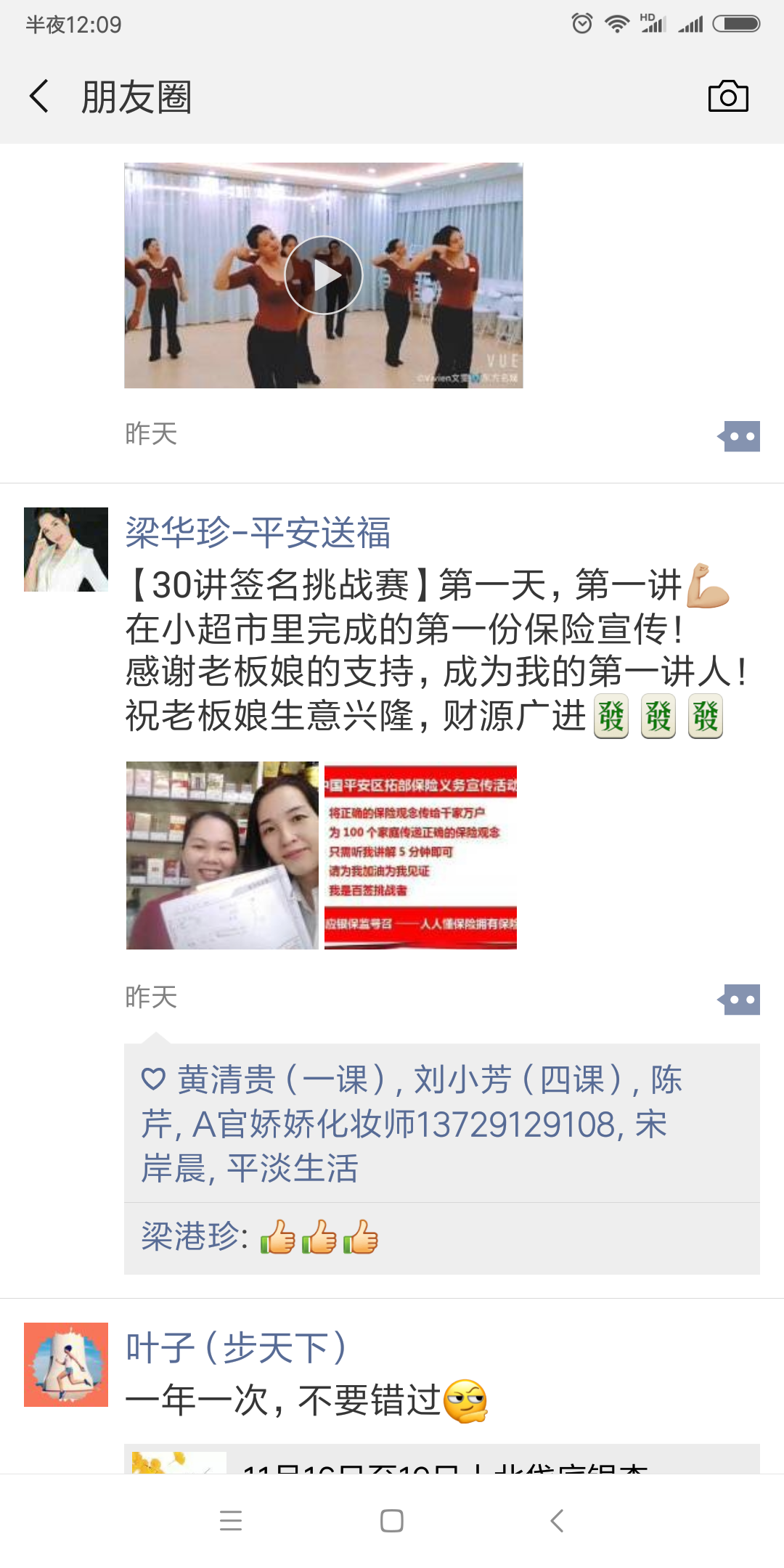The image size is (784, 1568).
Task: Open commenter 梁港珍's profile
Action: click(189, 1236)
